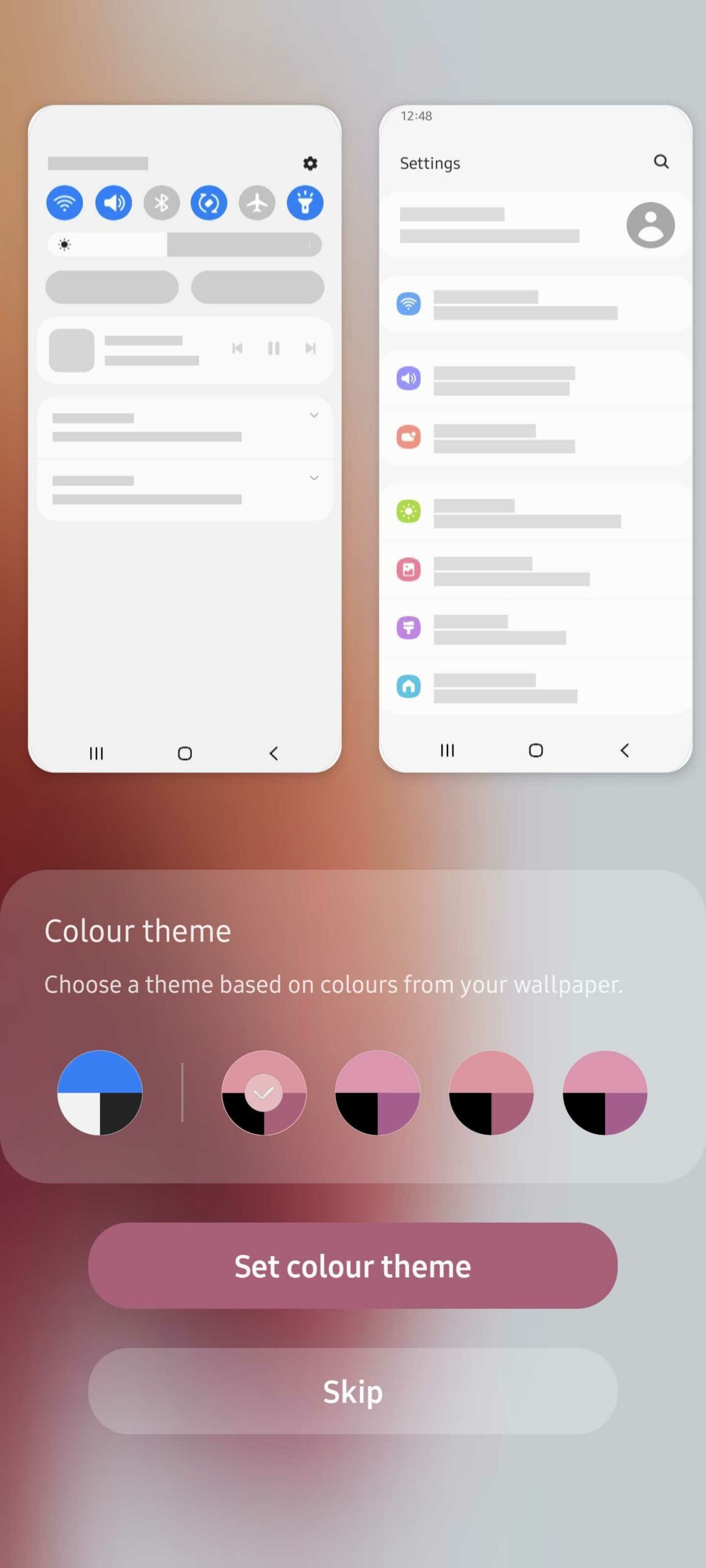Screen dimensions: 706x1568
Task: Skip choosing a colour theme
Action: point(352,1391)
